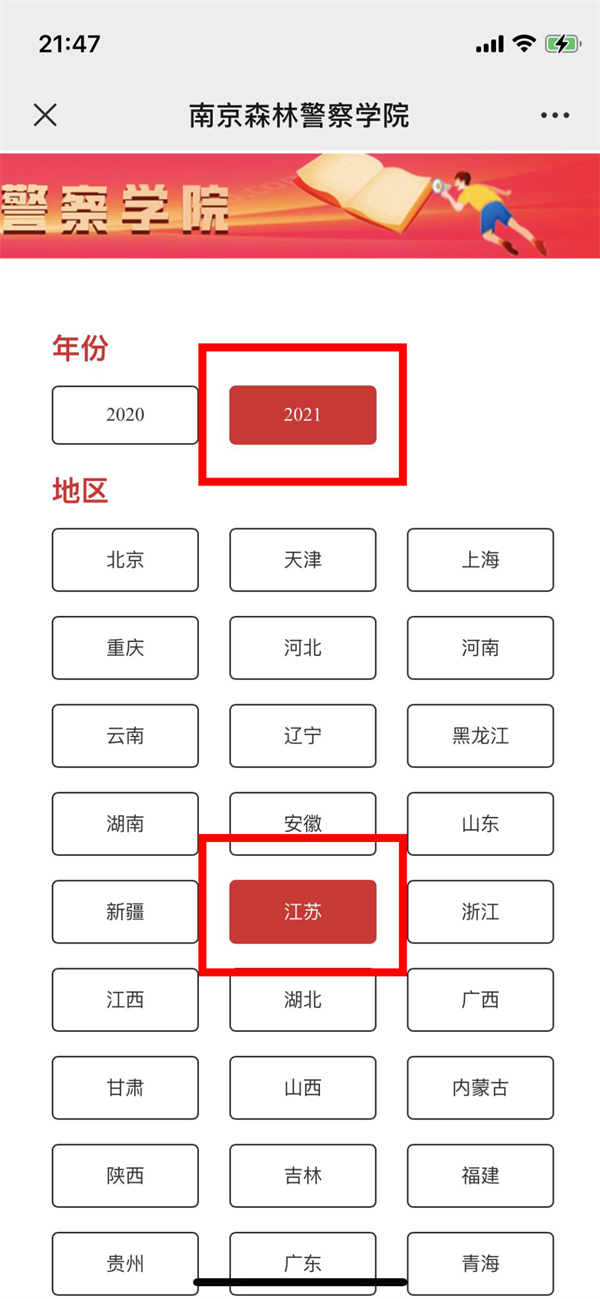Select 辽宁 from the regions
600x1299 pixels.
tap(303, 736)
